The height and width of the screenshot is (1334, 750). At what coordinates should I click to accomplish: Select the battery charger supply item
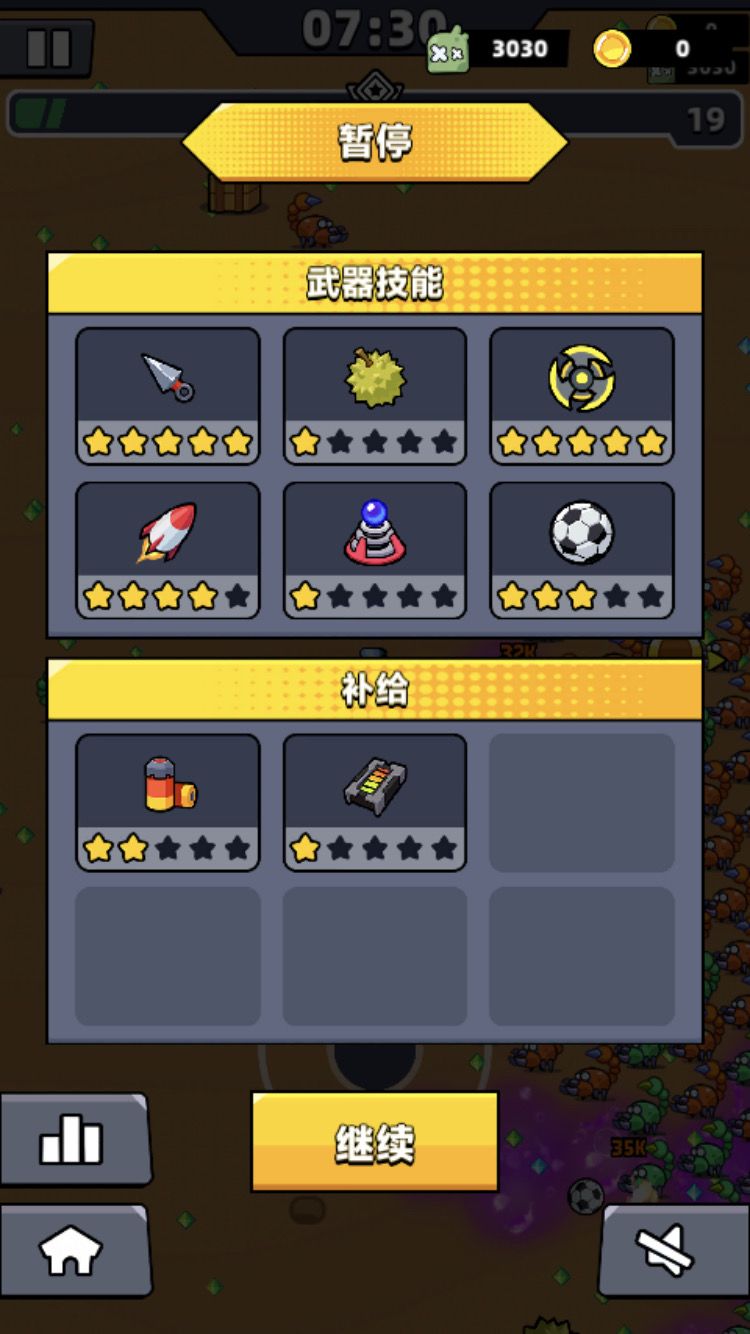pyautogui.click(x=374, y=790)
